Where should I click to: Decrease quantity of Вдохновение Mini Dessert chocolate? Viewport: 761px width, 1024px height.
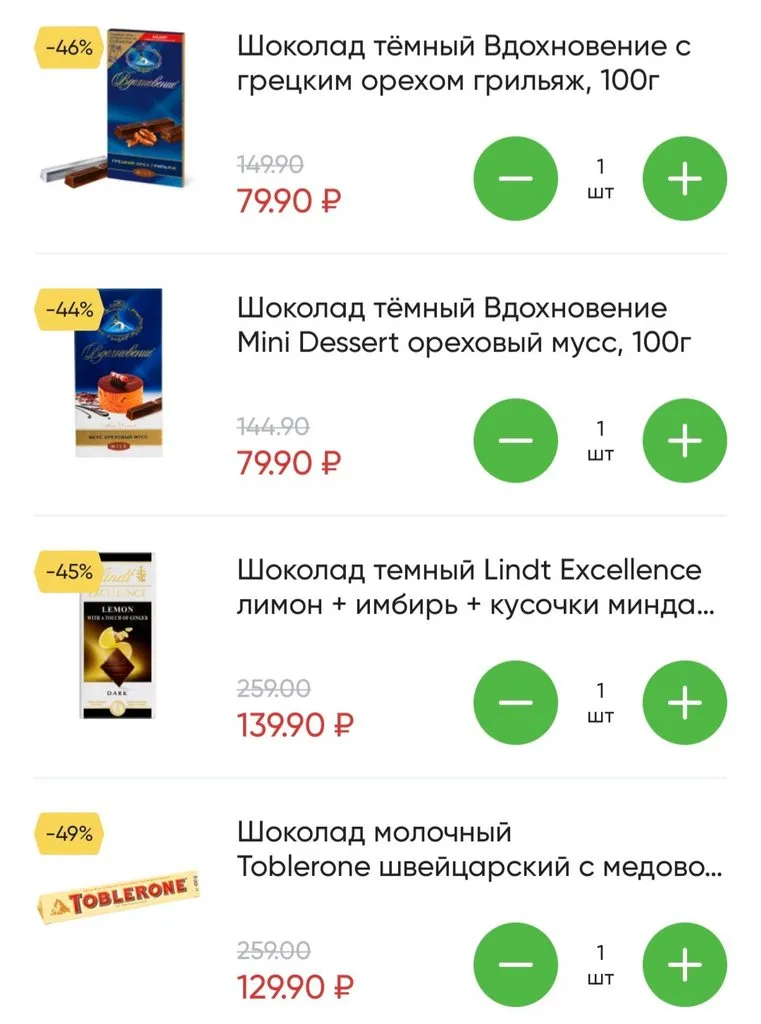[x=516, y=440]
